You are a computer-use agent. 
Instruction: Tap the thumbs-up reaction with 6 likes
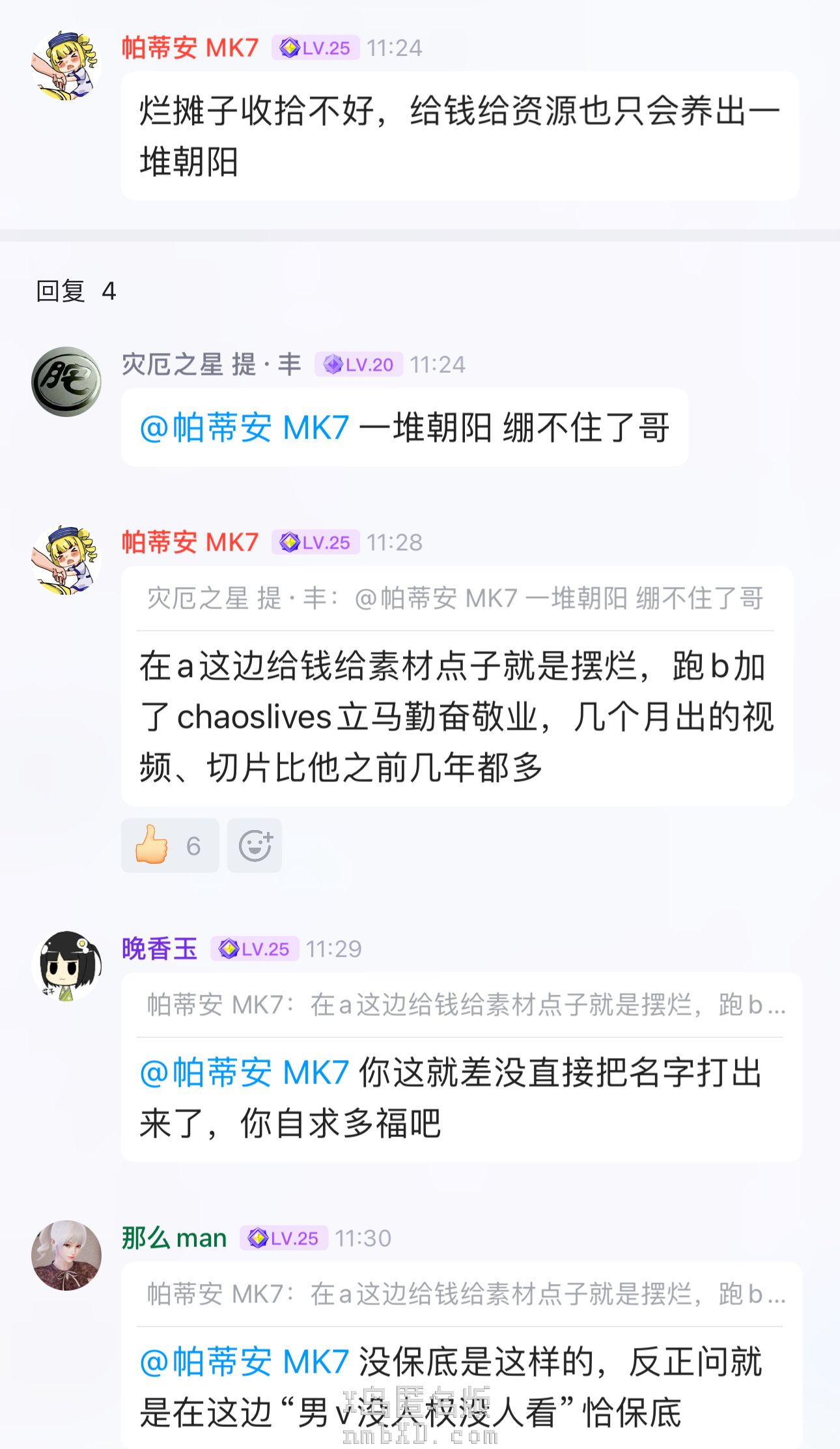click(x=169, y=846)
